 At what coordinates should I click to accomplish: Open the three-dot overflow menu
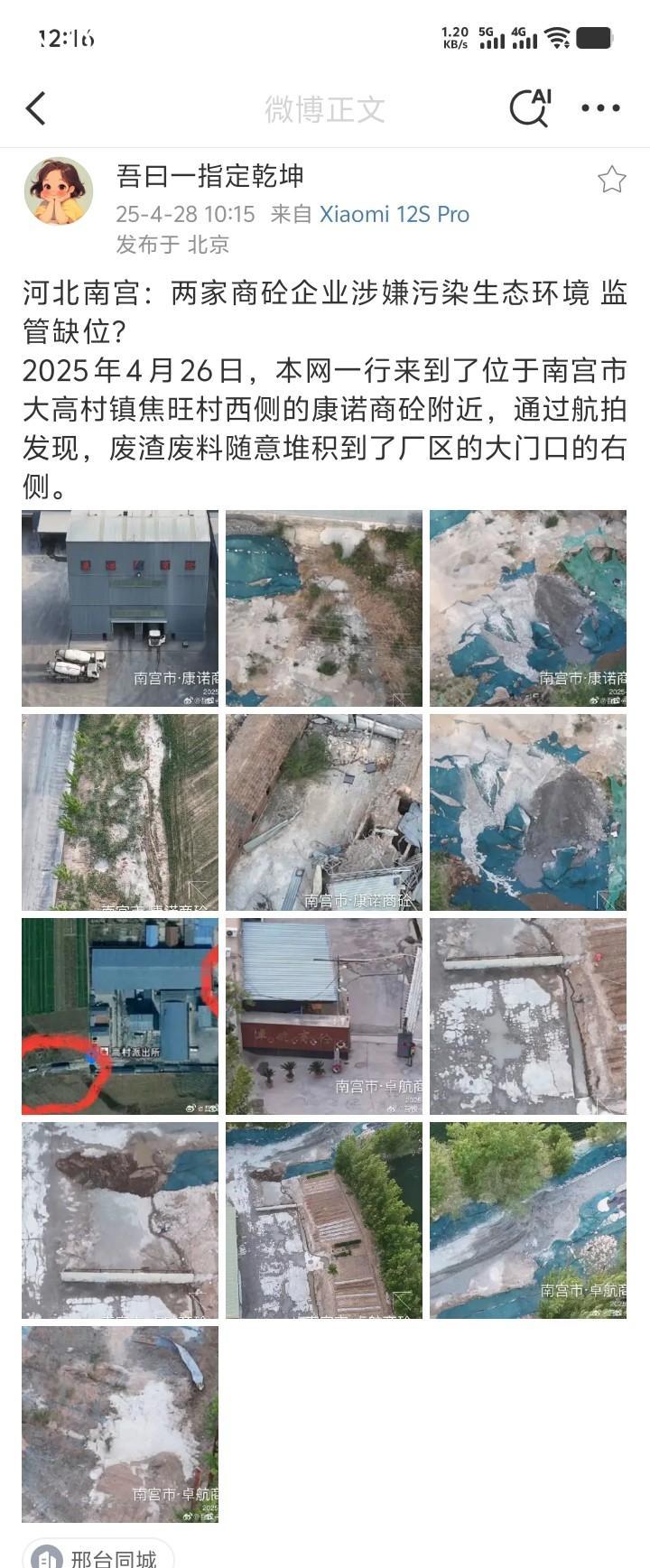pyautogui.click(x=600, y=109)
